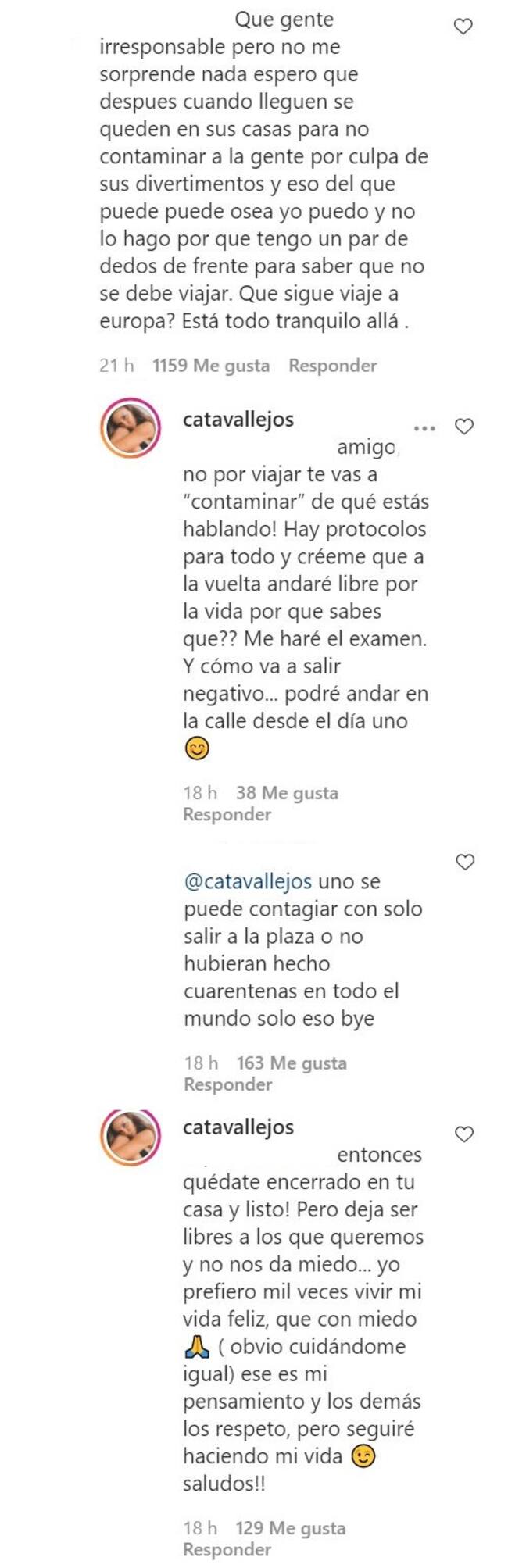The width and height of the screenshot is (508, 1568).
Task: Open the @catavallejos mention link
Action: pos(248,881)
